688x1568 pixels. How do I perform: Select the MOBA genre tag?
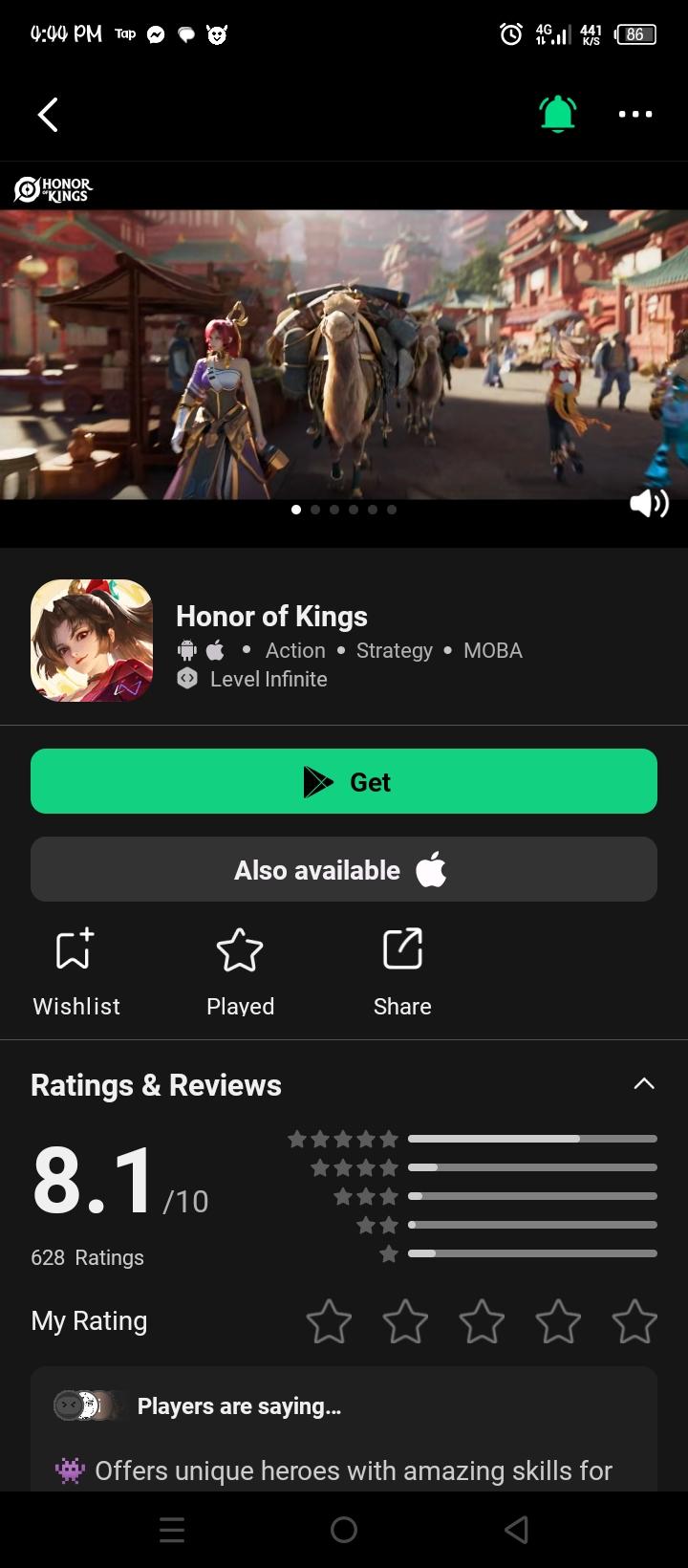tap(493, 650)
